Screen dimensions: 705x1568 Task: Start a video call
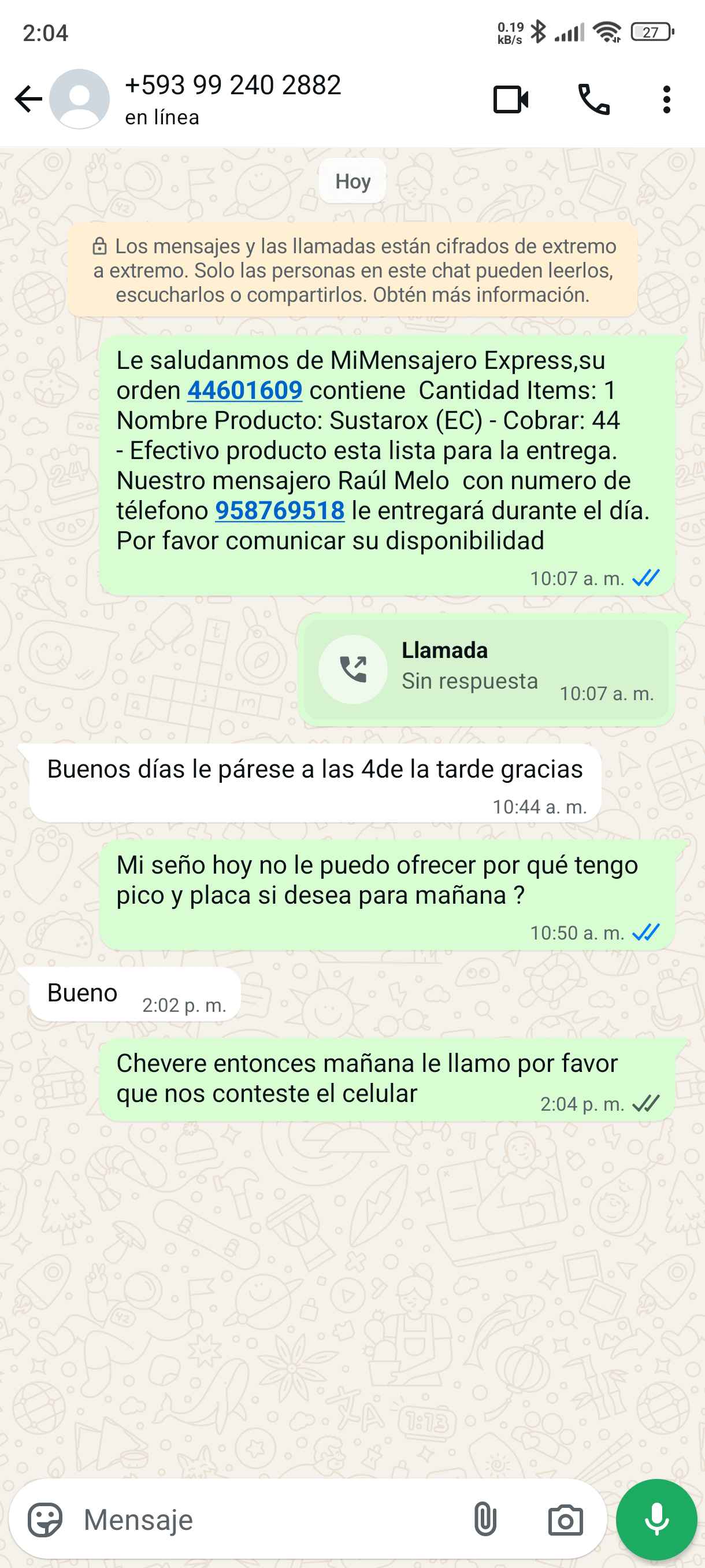pyautogui.click(x=510, y=99)
